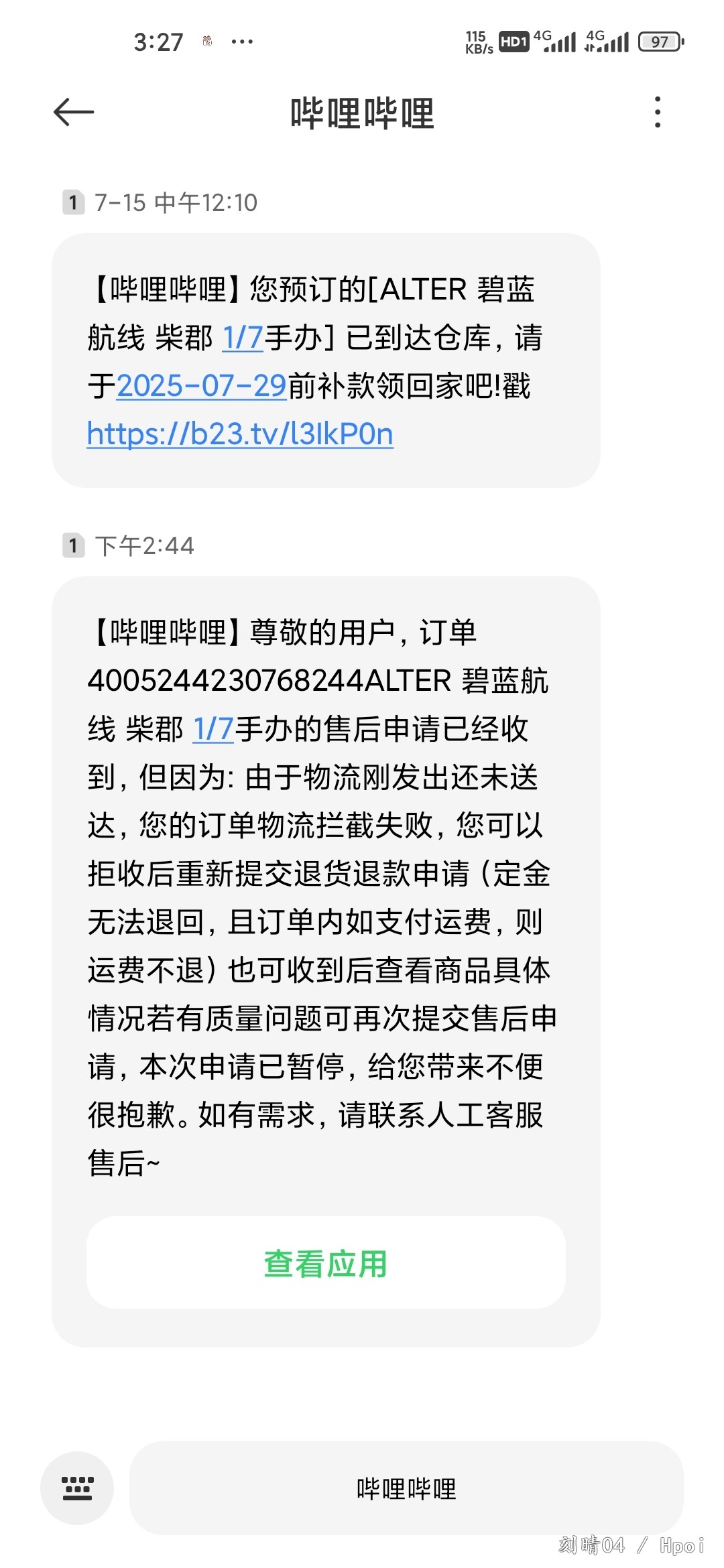Tap the 哔哩哔哩 reply input field
The image size is (724, 1568).
(x=406, y=1489)
